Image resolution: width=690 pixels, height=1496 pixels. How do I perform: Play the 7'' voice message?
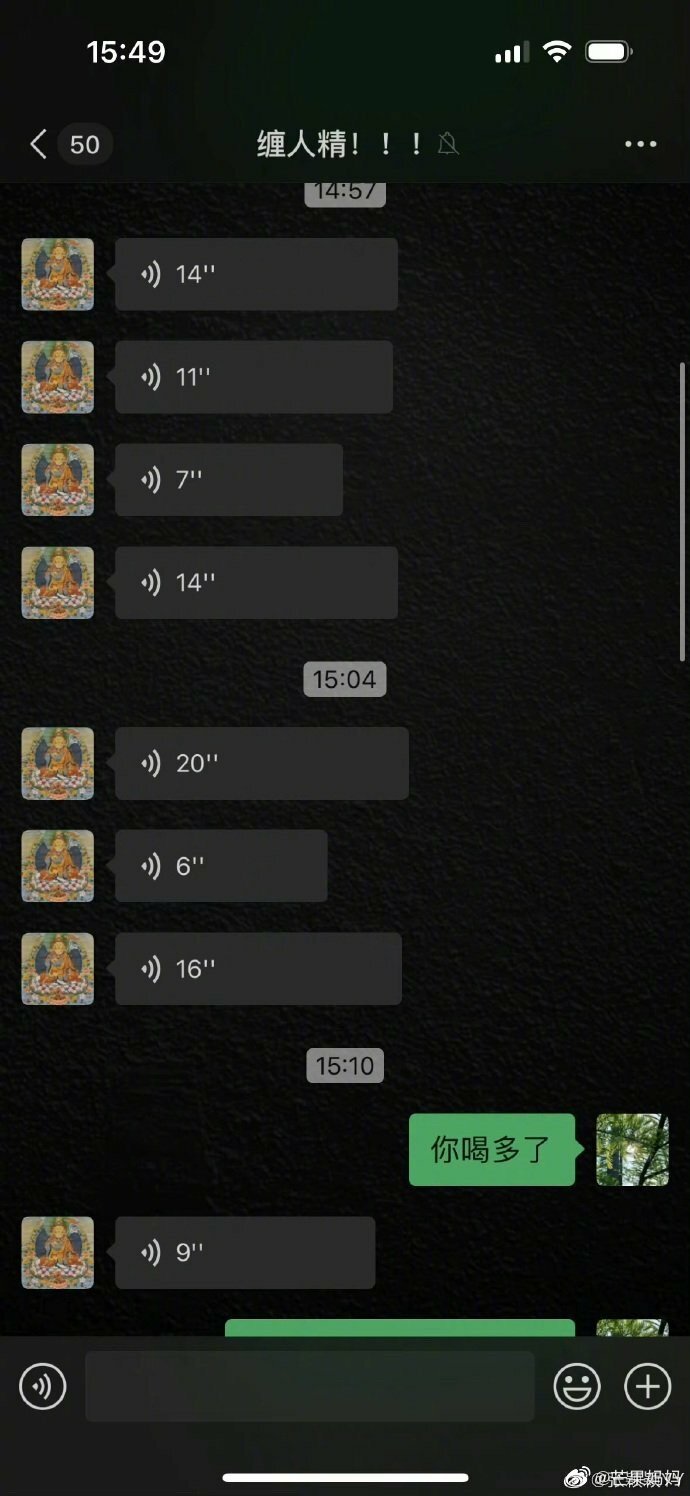(x=228, y=480)
